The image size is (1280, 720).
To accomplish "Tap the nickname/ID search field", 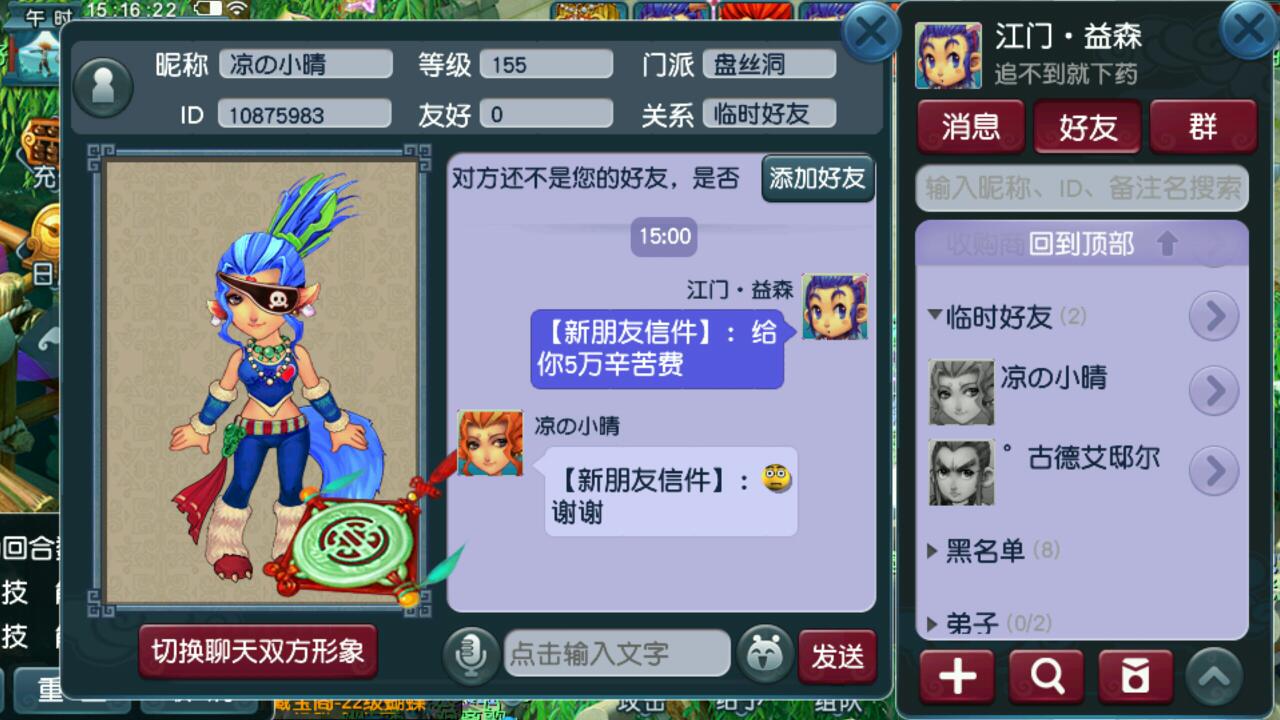I will [1082, 188].
